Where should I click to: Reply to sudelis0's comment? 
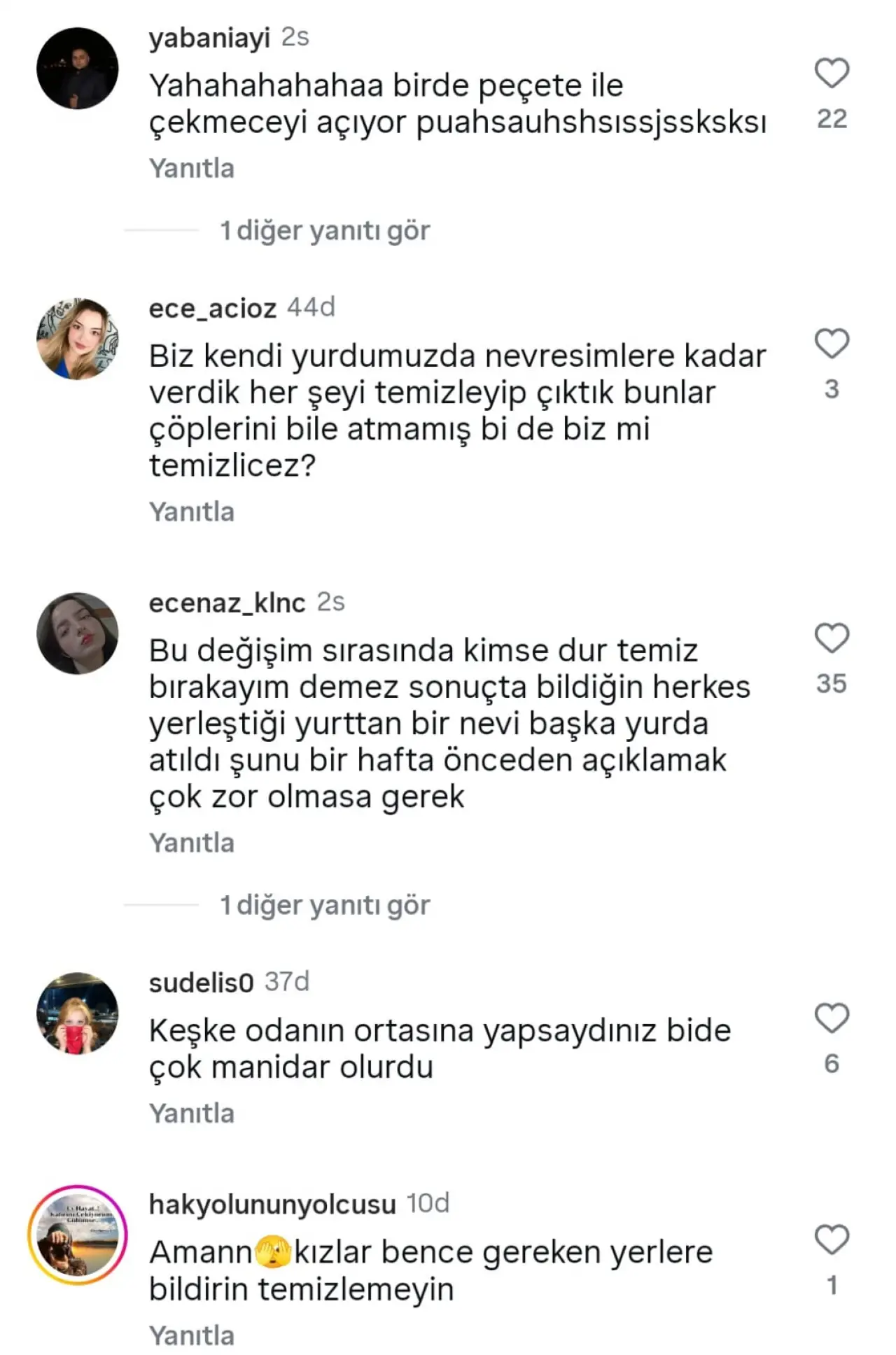click(x=191, y=1114)
